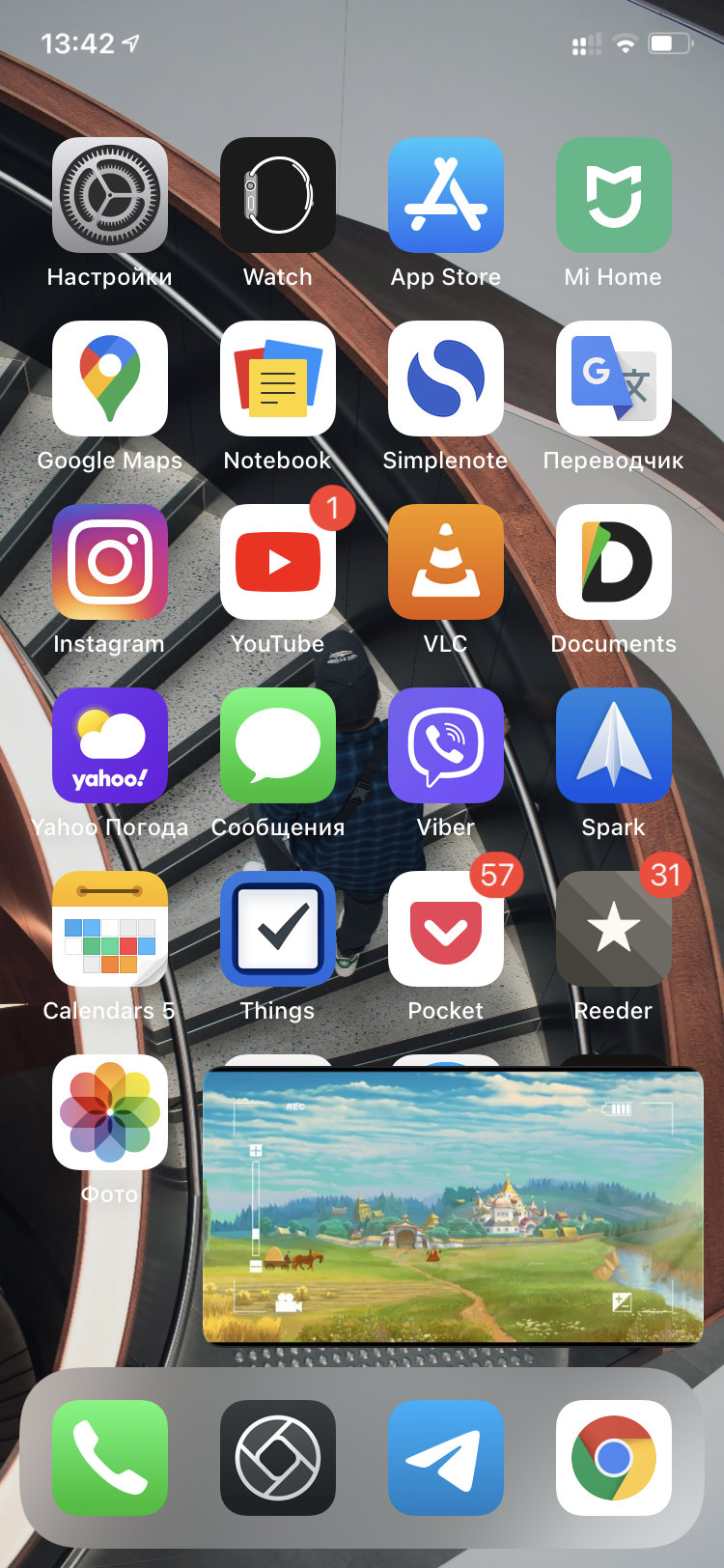
Task: Open YouTube with one notification
Action: (278, 562)
